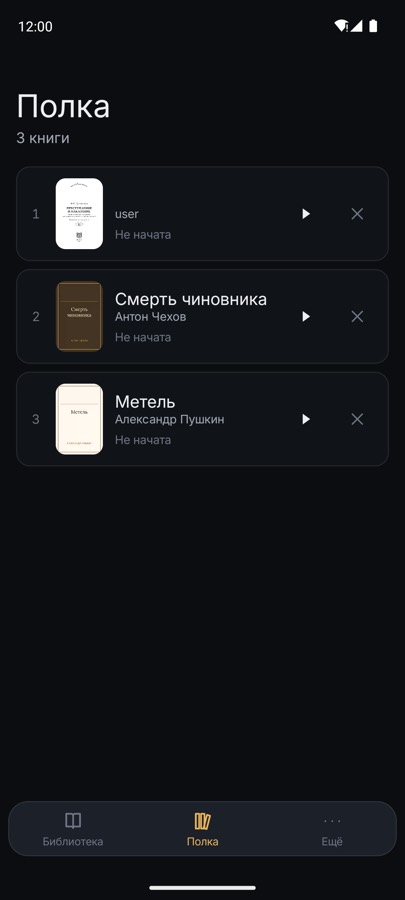Start playing Смерть чиновника
The width and height of the screenshot is (405, 900).
click(306, 316)
